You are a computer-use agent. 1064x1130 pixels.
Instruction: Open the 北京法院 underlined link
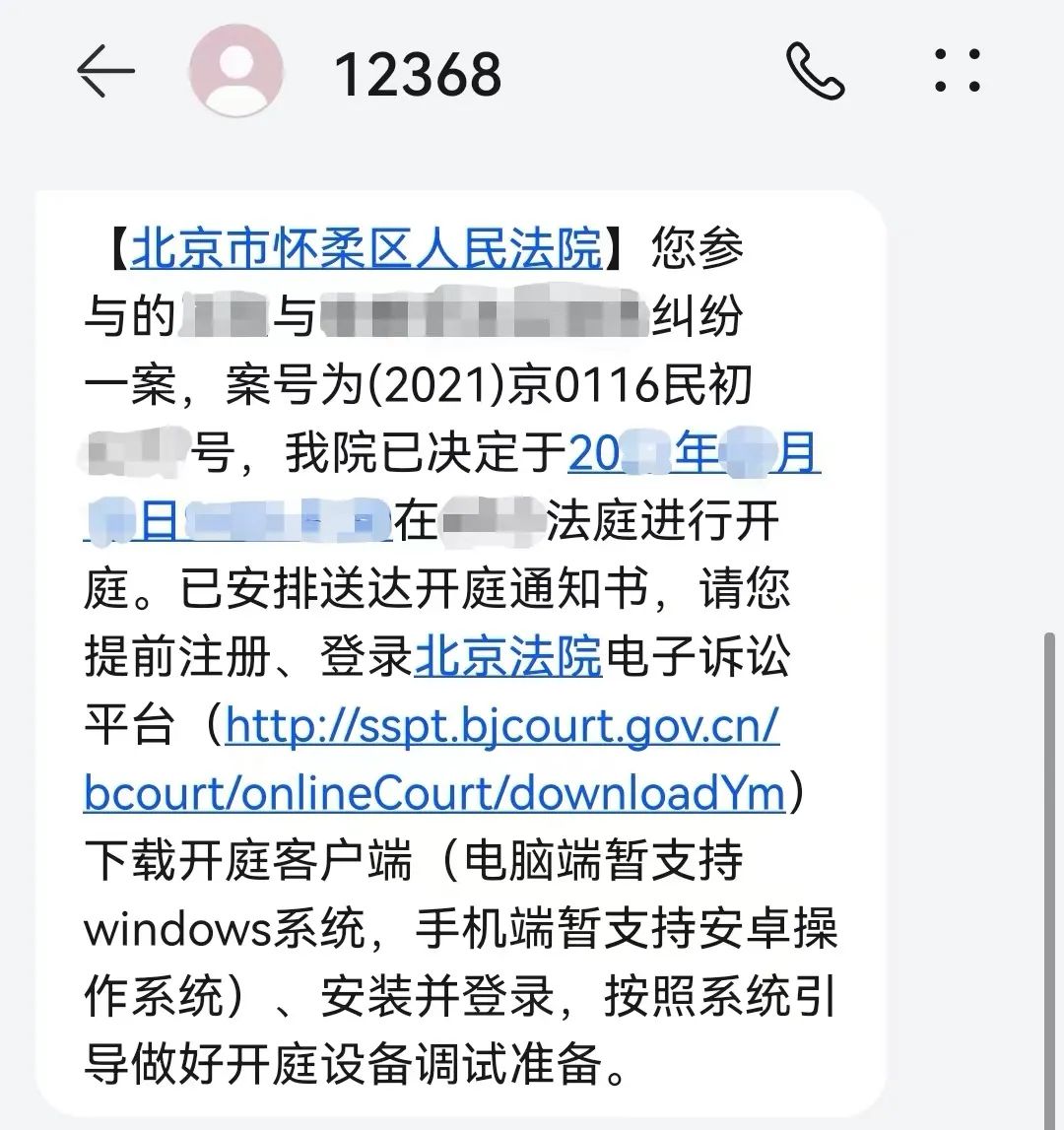click(507, 656)
